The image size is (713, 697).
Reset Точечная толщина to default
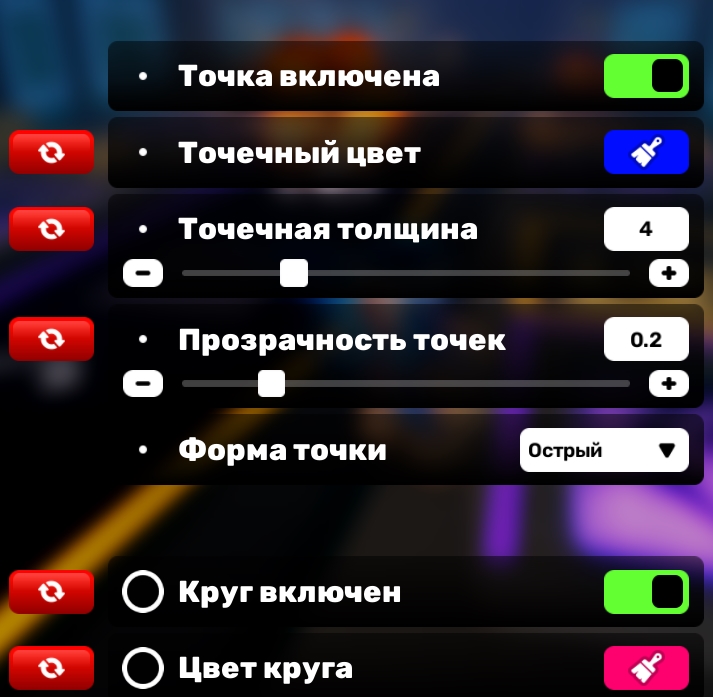tap(51, 229)
